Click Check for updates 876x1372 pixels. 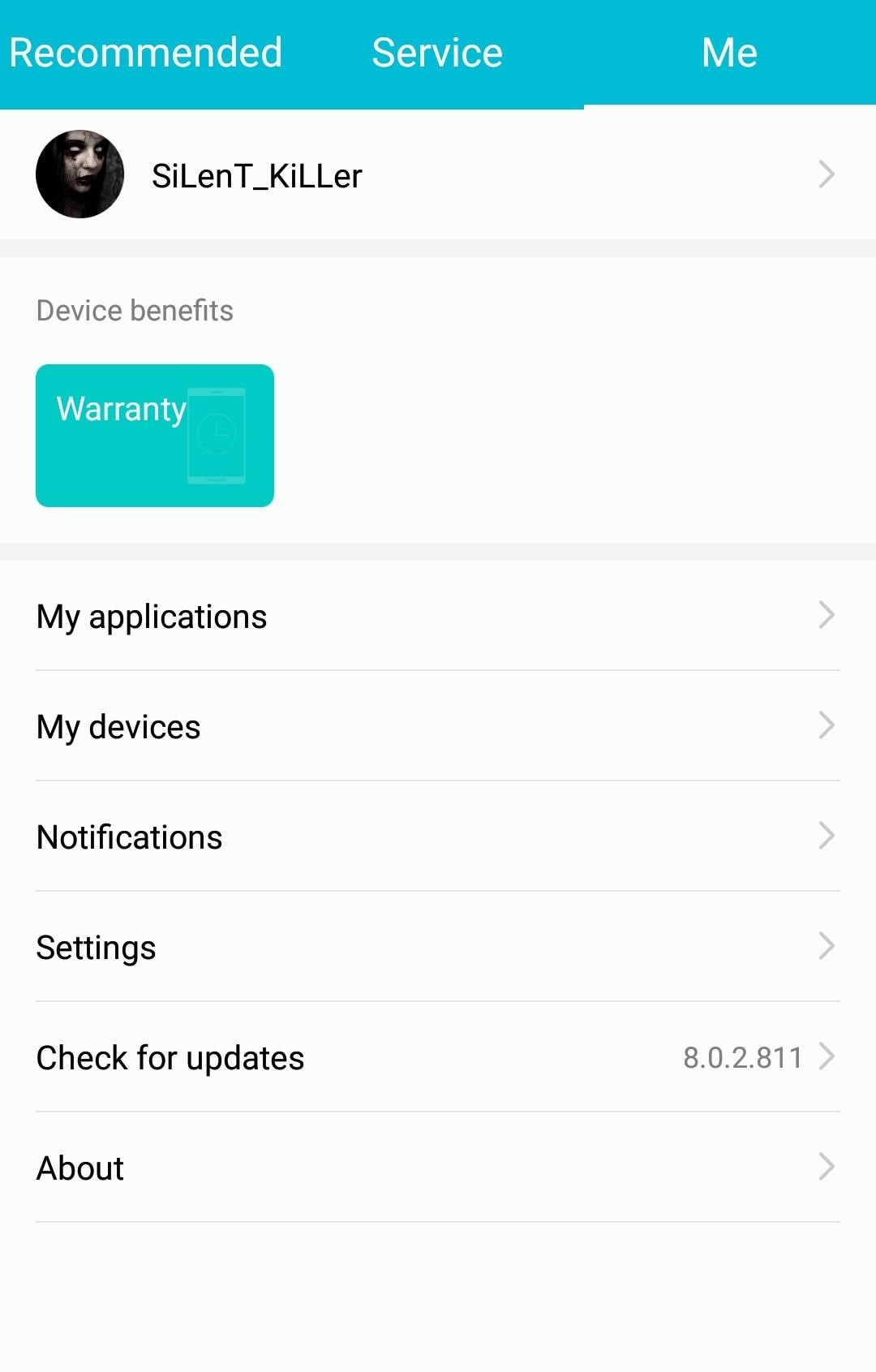170,1057
